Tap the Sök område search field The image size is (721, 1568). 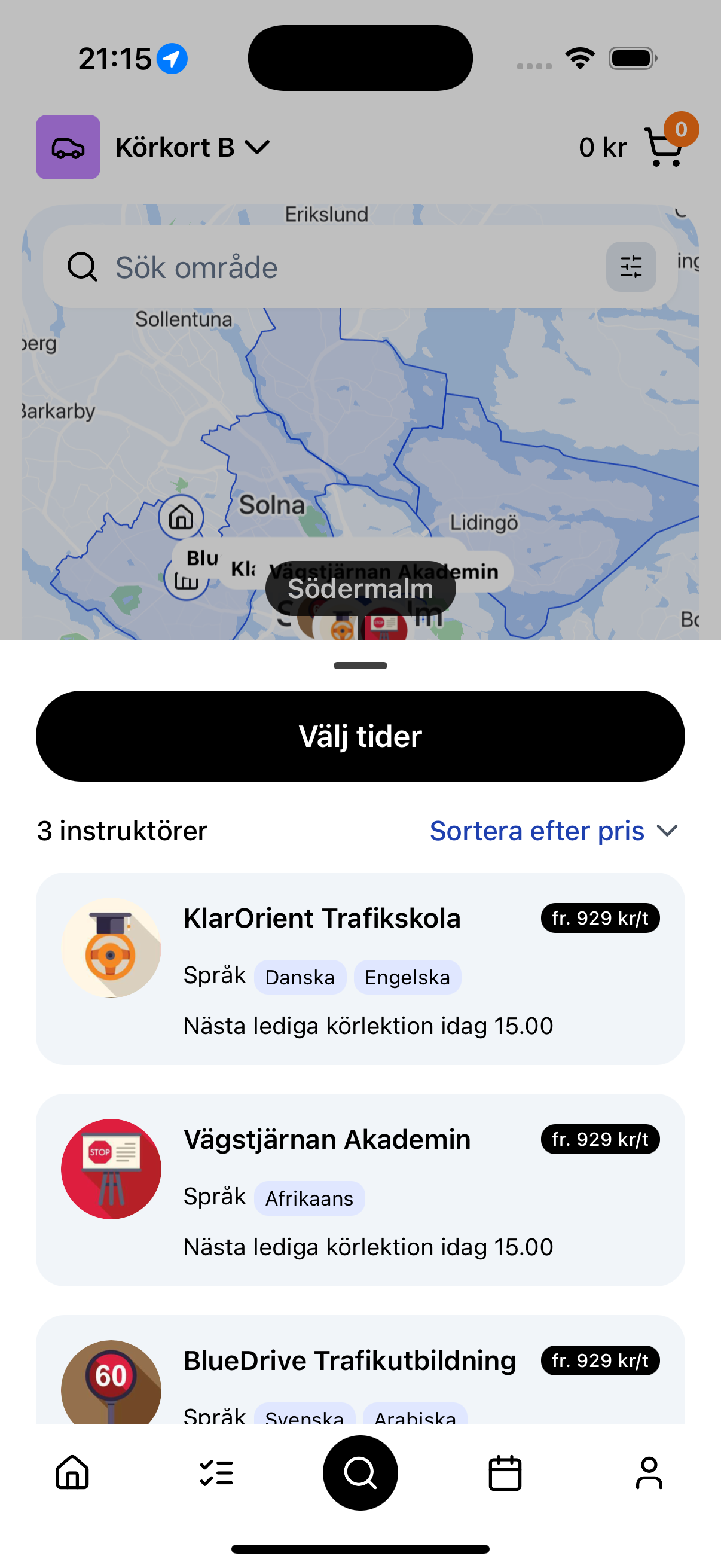click(x=329, y=267)
